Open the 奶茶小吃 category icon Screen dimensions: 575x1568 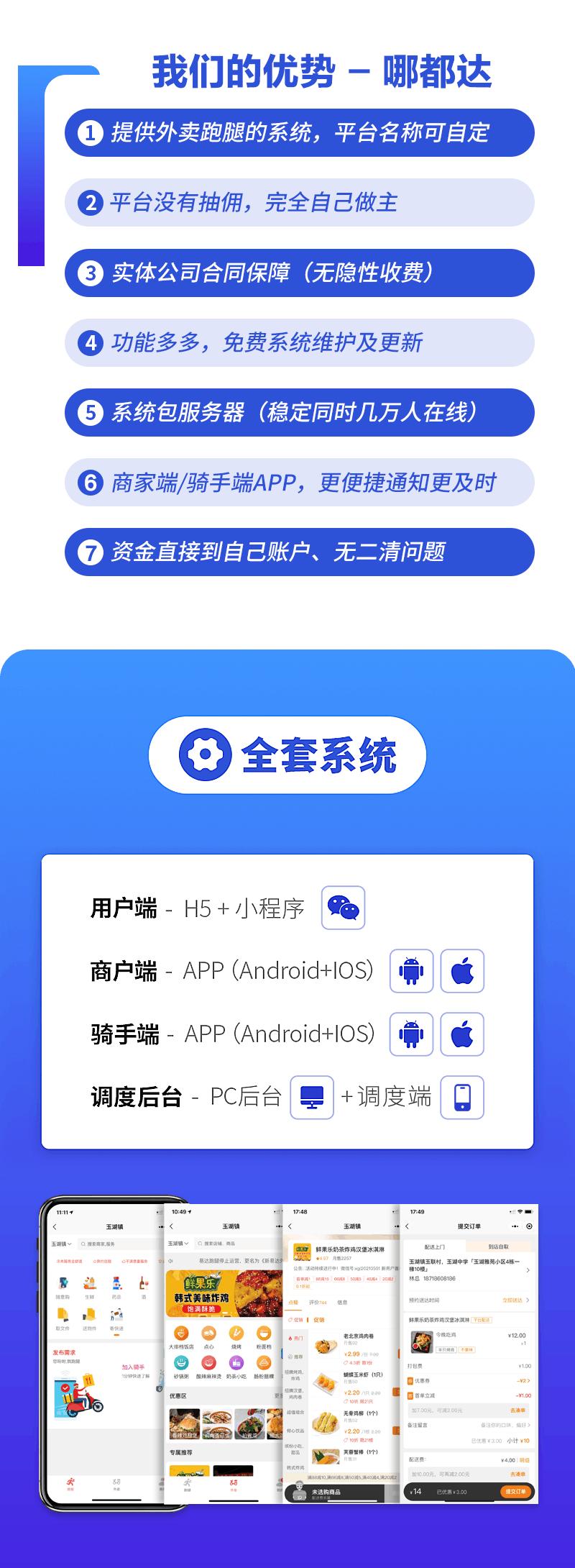pos(236,1363)
